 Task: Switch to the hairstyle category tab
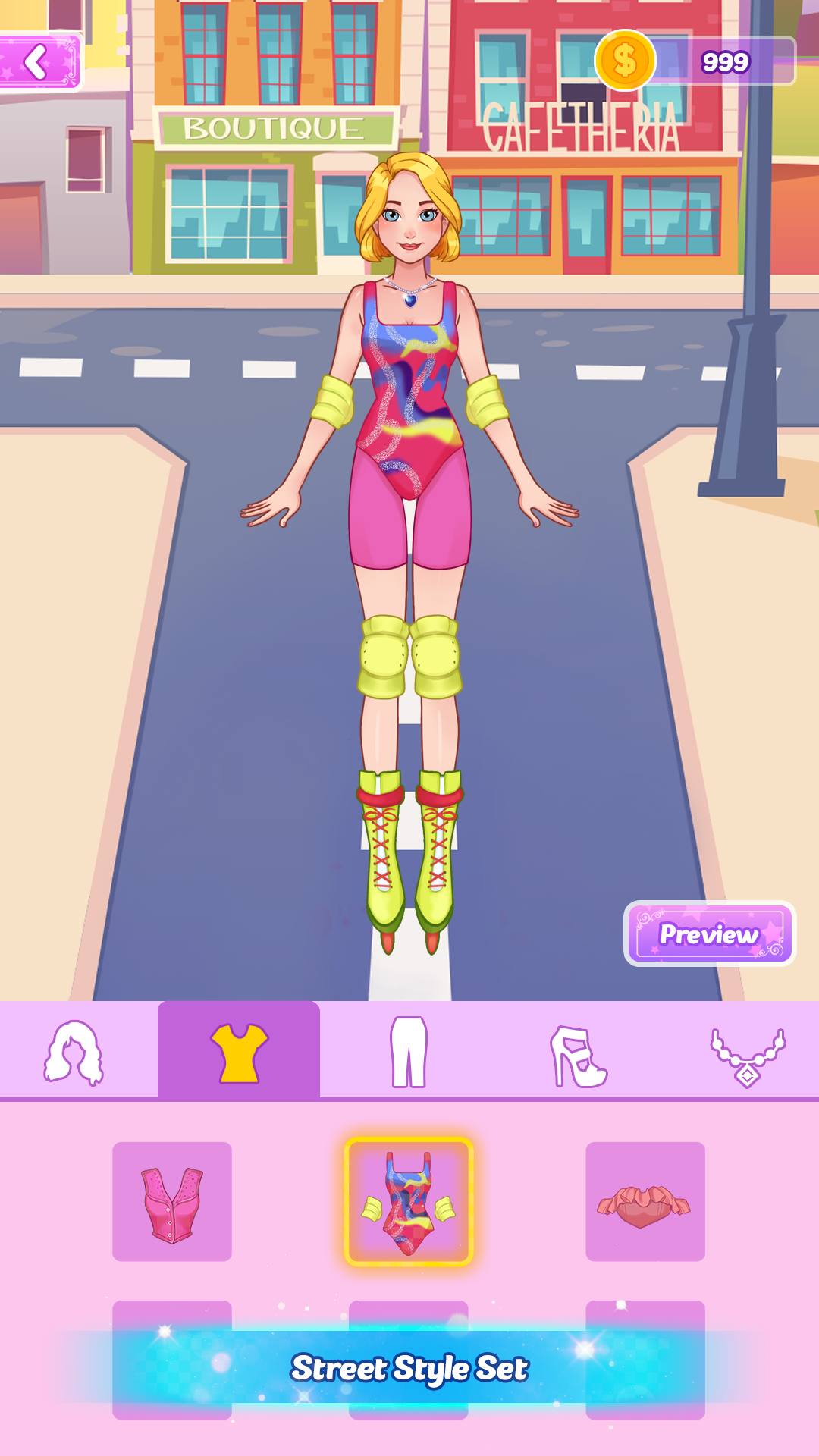click(74, 1052)
